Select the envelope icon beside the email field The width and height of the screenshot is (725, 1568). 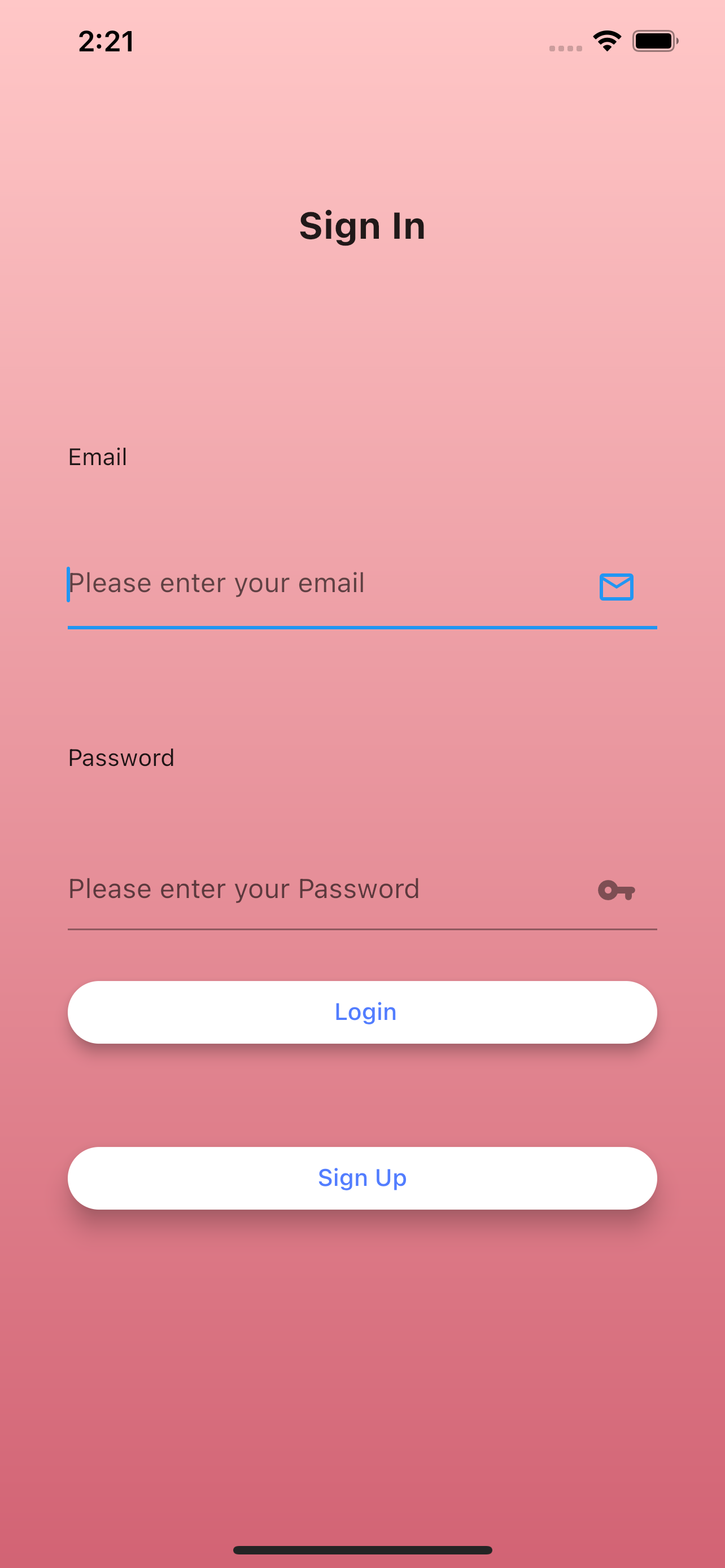coord(616,586)
